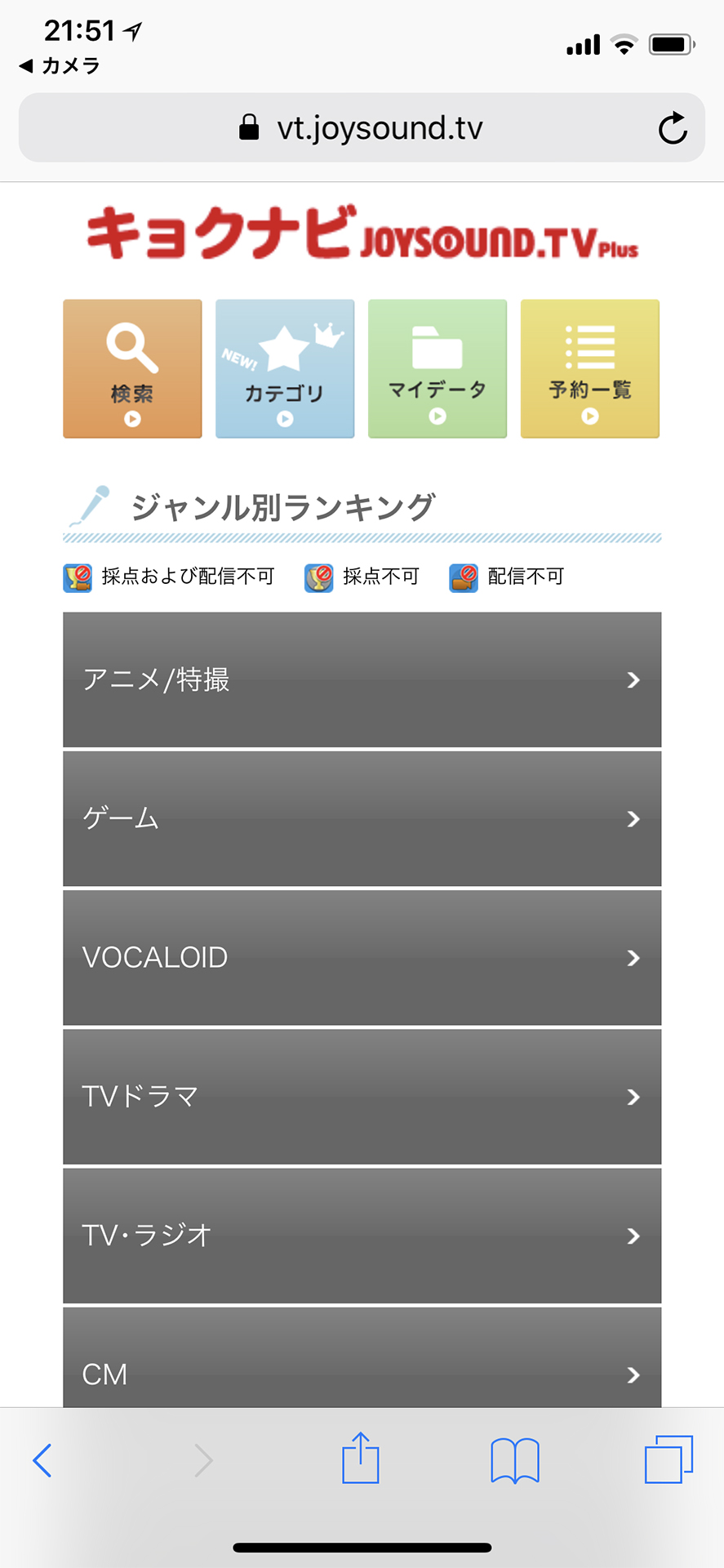Select the VOCALOID ranking row
Screen dimensions: 724x1568
coord(362,957)
